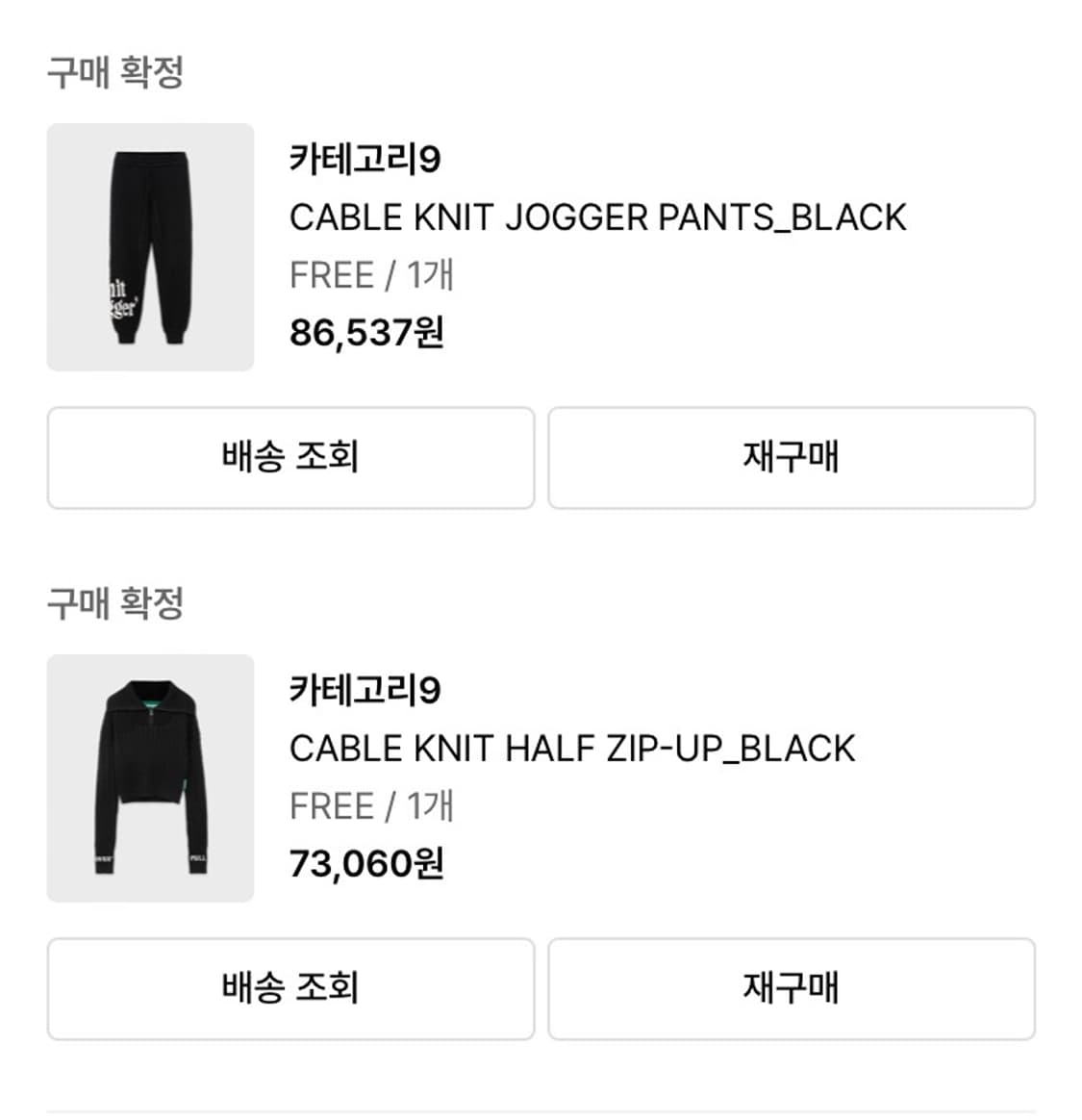1082x1120 pixels.
Task: Click the 배송 조회 button under the first item
Action: point(289,458)
